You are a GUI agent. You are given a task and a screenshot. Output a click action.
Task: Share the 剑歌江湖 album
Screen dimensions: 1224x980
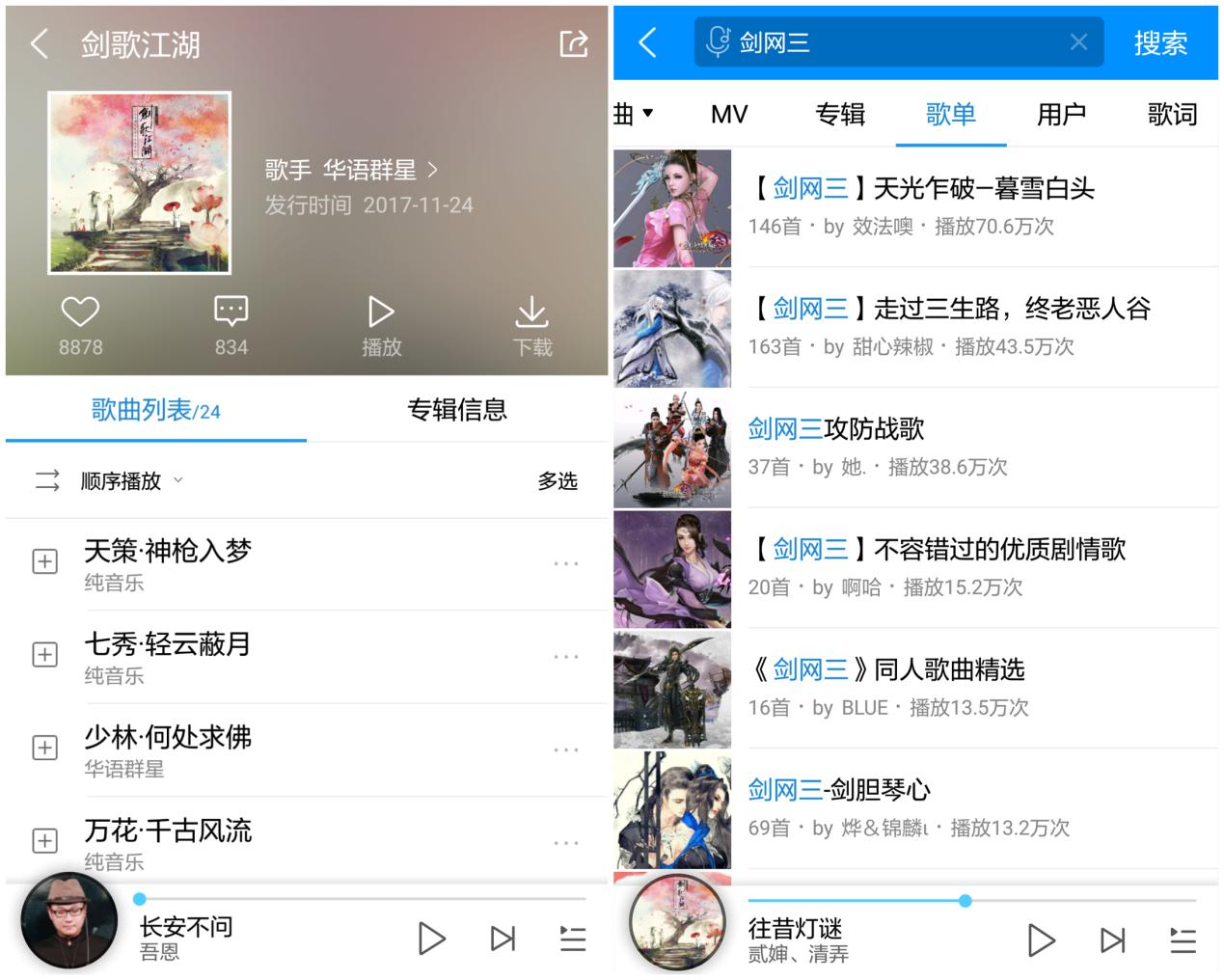click(x=573, y=43)
